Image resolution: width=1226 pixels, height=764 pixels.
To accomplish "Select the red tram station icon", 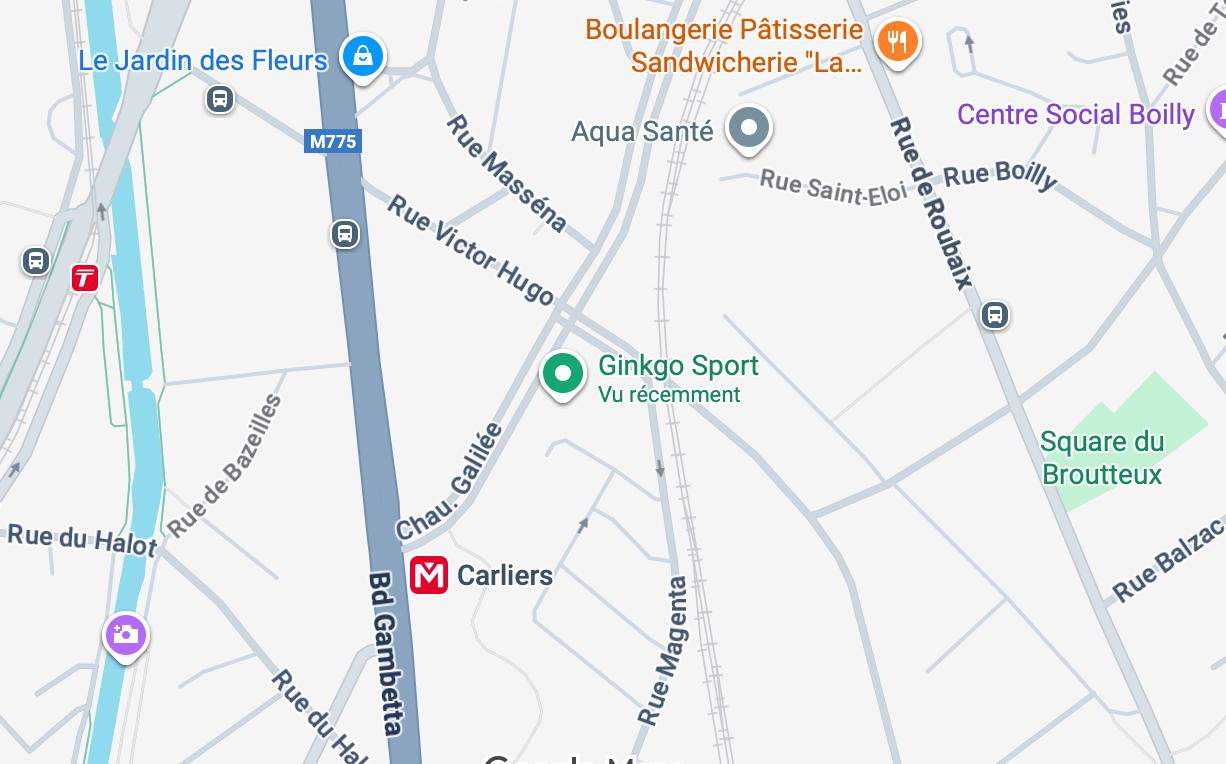I will (x=85, y=277).
